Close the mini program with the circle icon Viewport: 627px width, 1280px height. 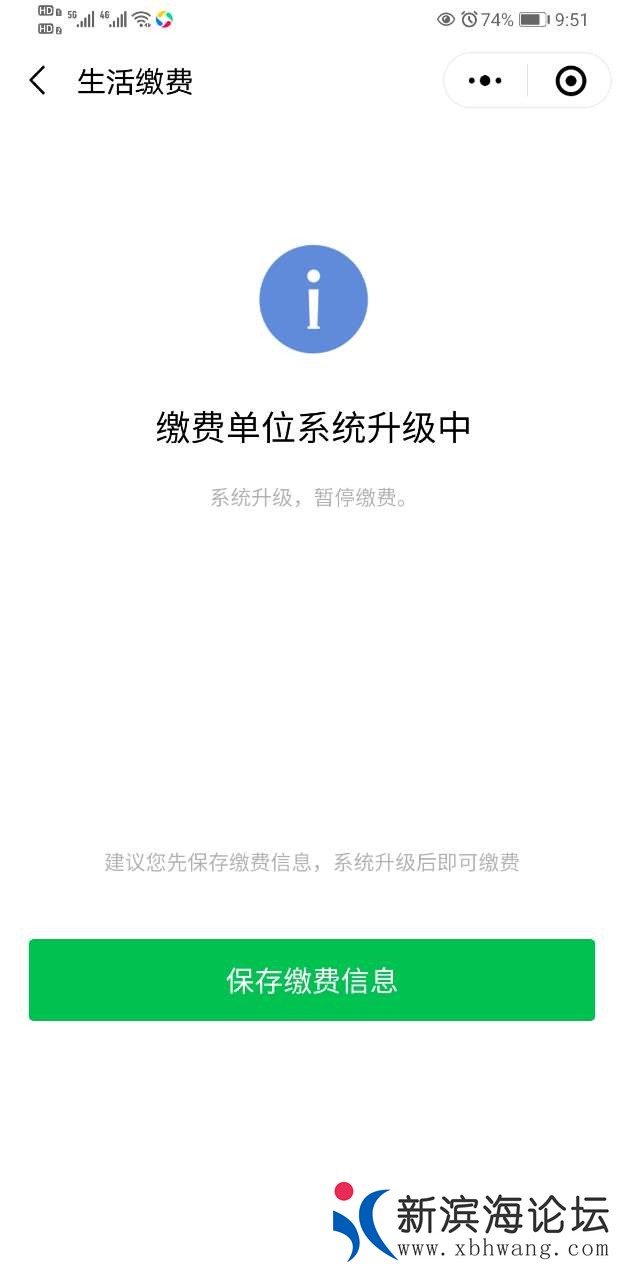click(x=570, y=81)
